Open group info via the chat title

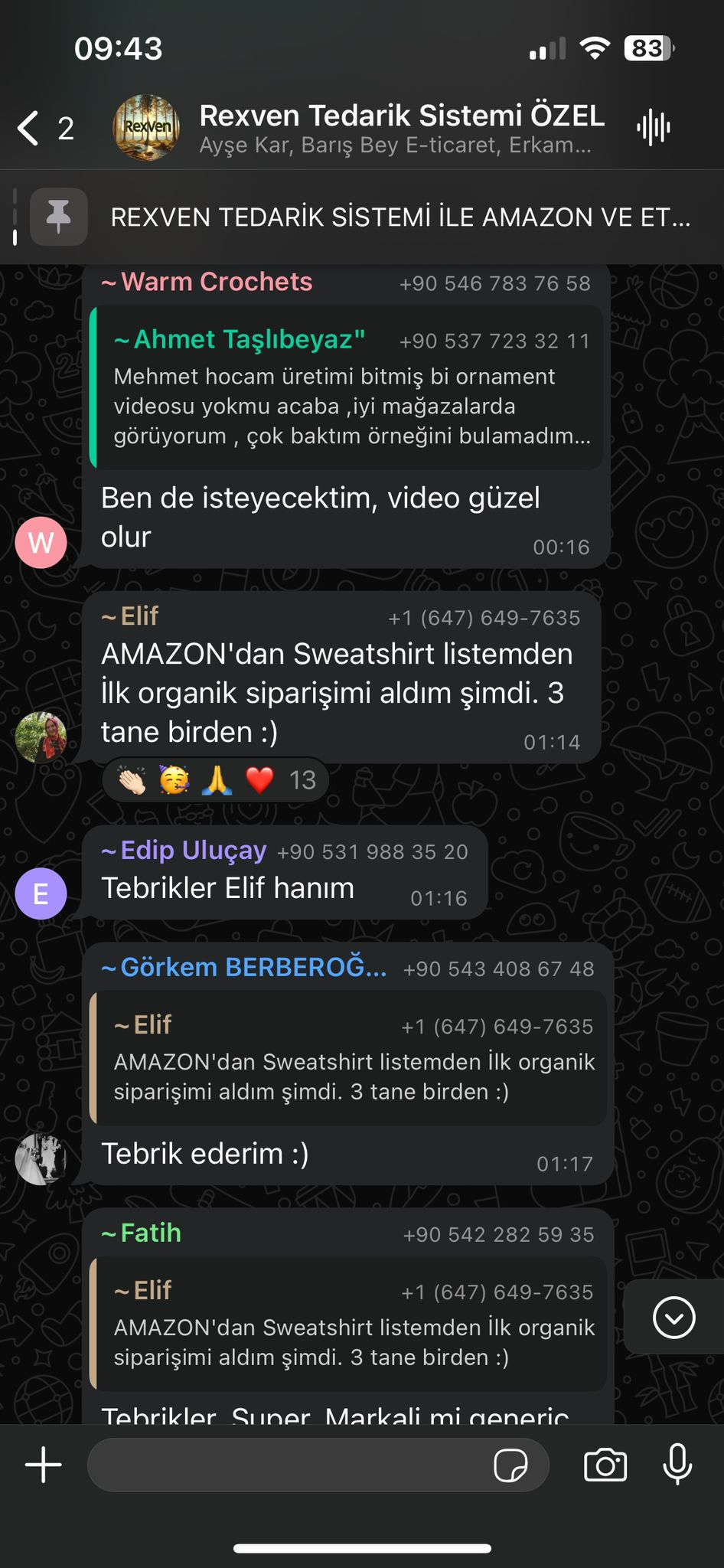pyautogui.click(x=402, y=116)
